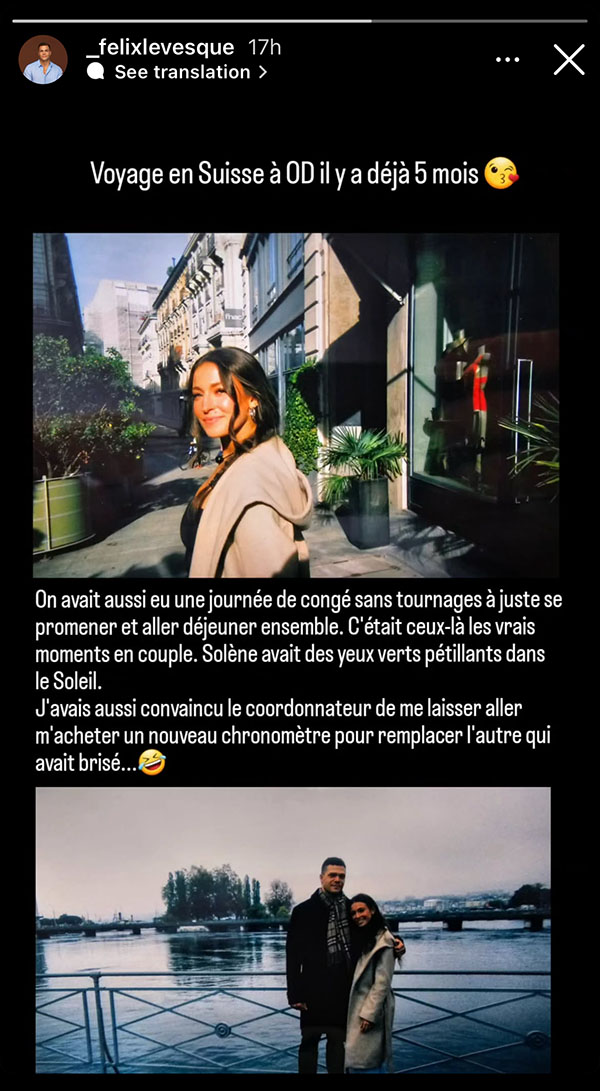This screenshot has width=600, height=1091.
Task: Close the story viewer
Action: click(x=569, y=60)
